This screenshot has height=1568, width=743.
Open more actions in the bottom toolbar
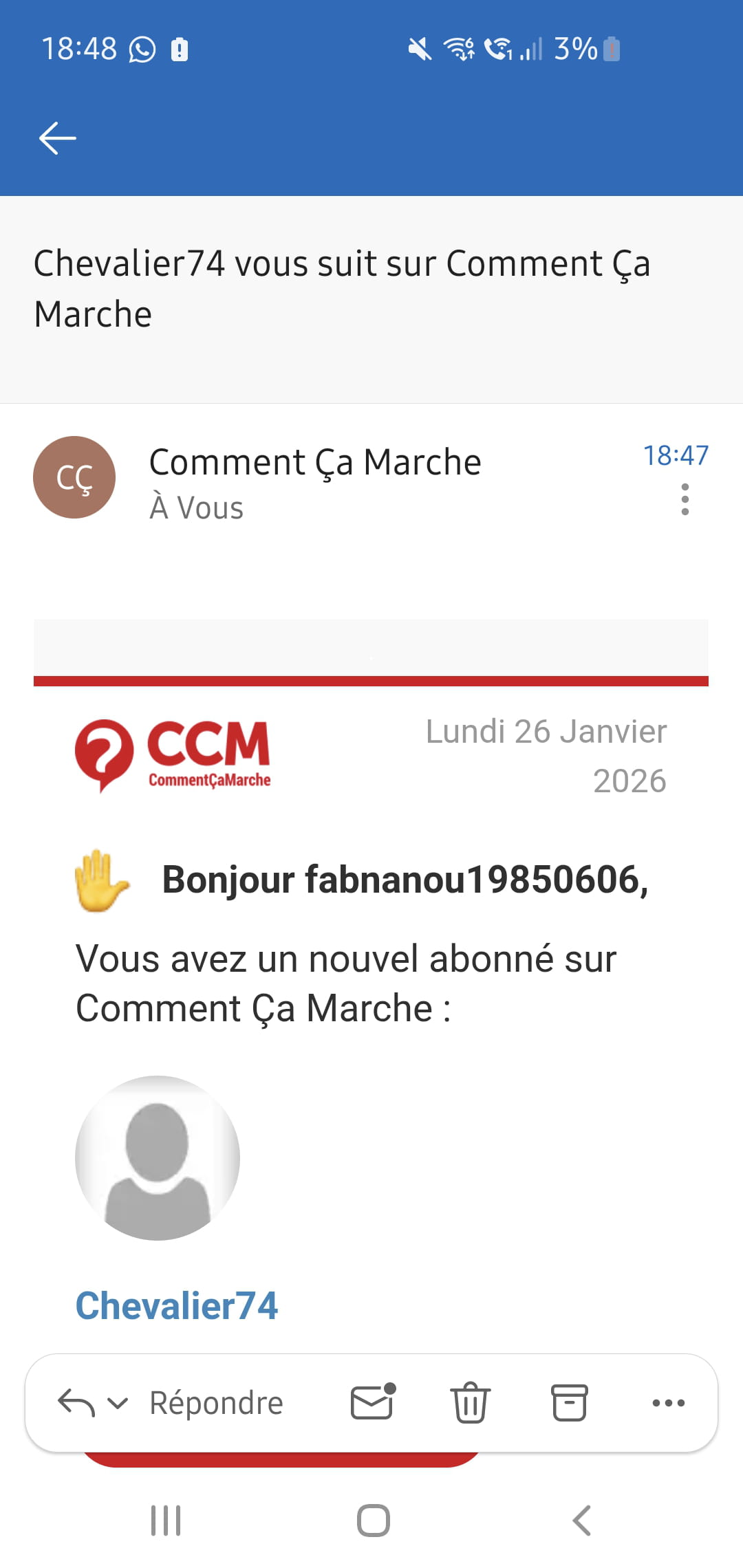tap(668, 1403)
